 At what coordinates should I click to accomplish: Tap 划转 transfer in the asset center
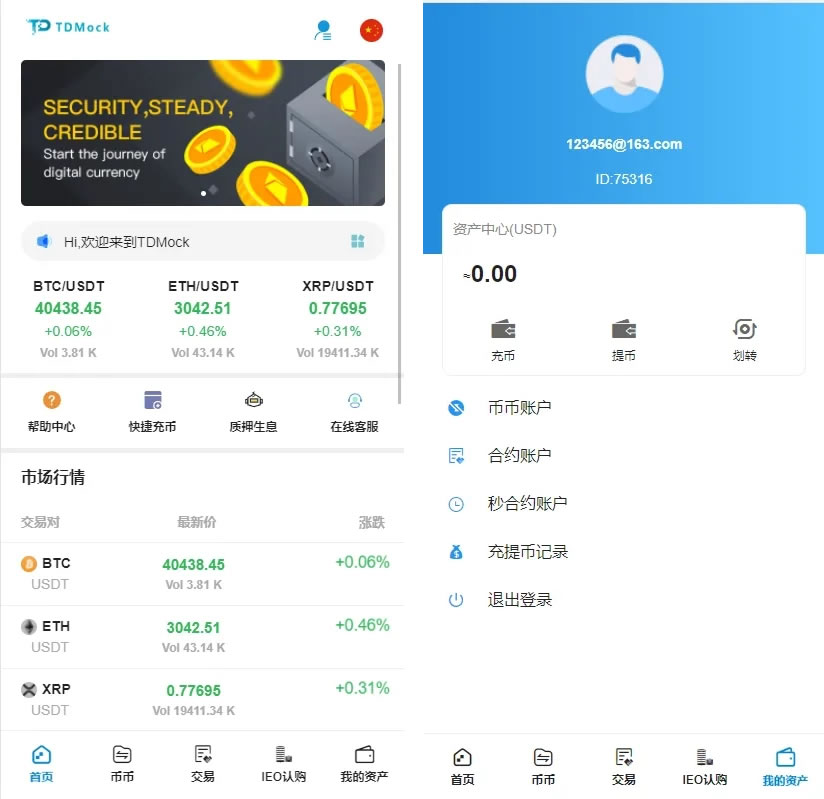(x=745, y=340)
